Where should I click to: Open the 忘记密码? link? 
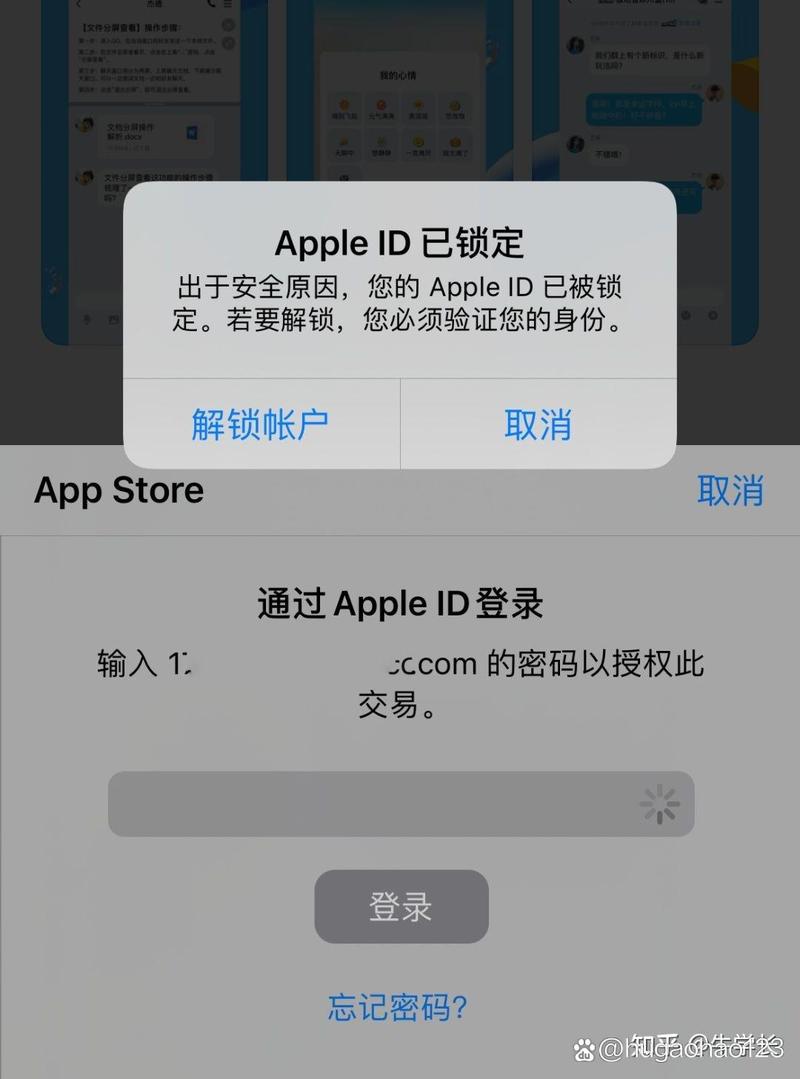click(x=398, y=1006)
